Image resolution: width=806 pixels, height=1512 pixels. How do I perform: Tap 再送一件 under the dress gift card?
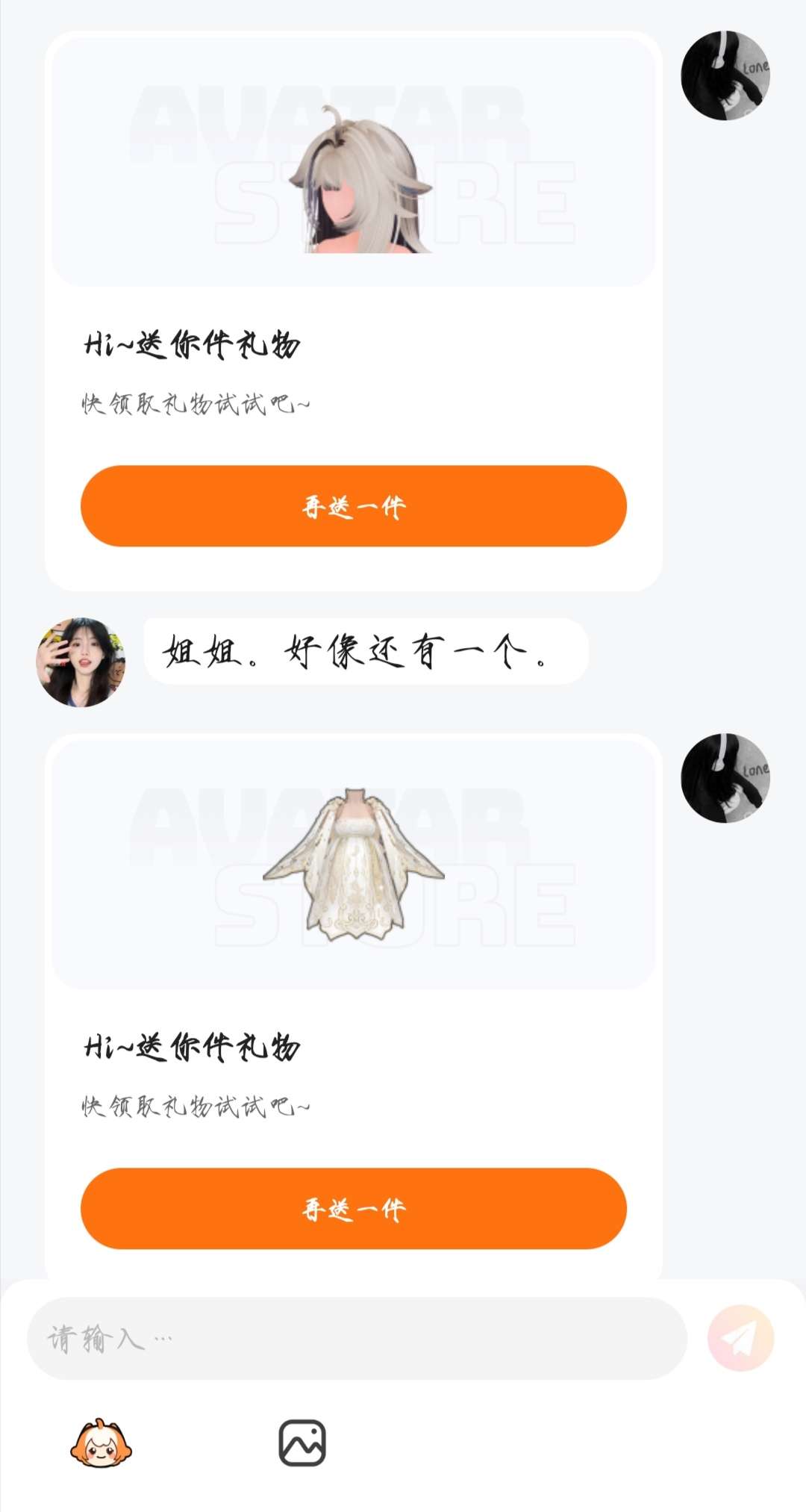[x=353, y=1208]
